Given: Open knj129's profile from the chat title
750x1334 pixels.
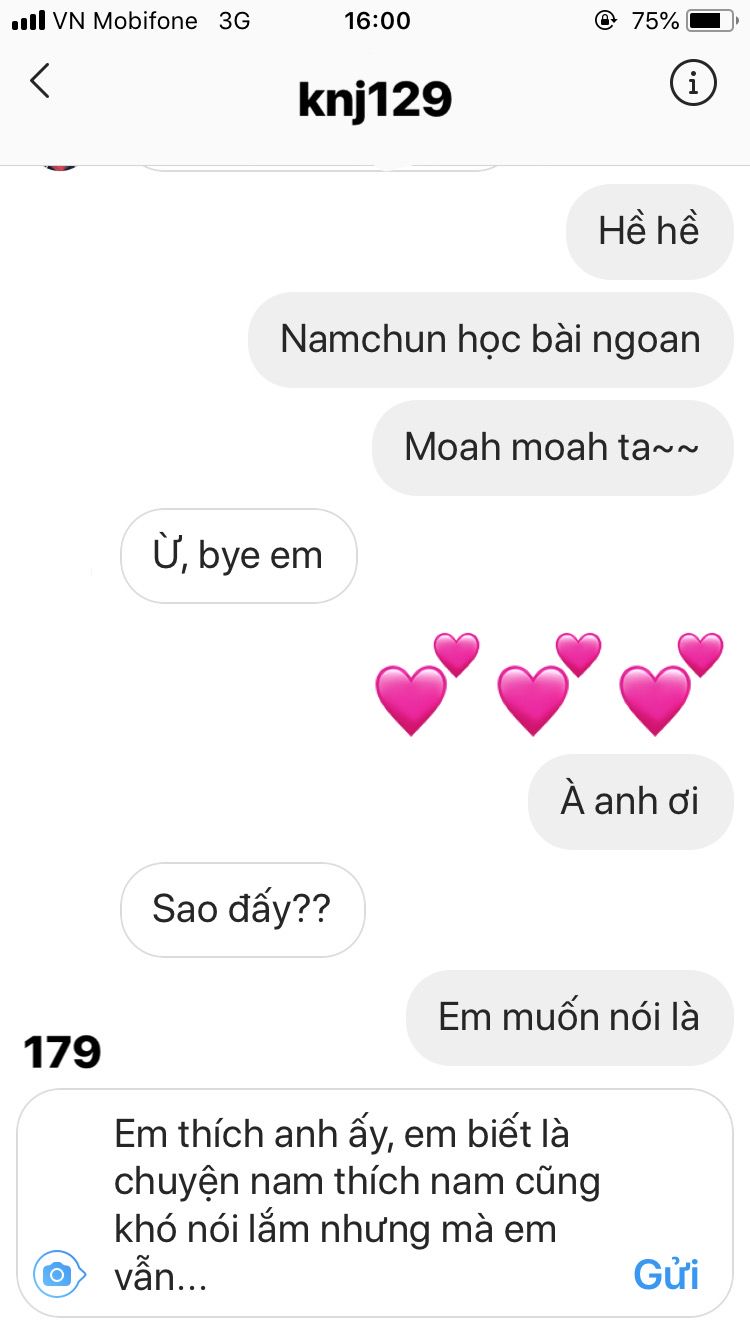Looking at the screenshot, I should click(x=375, y=98).
